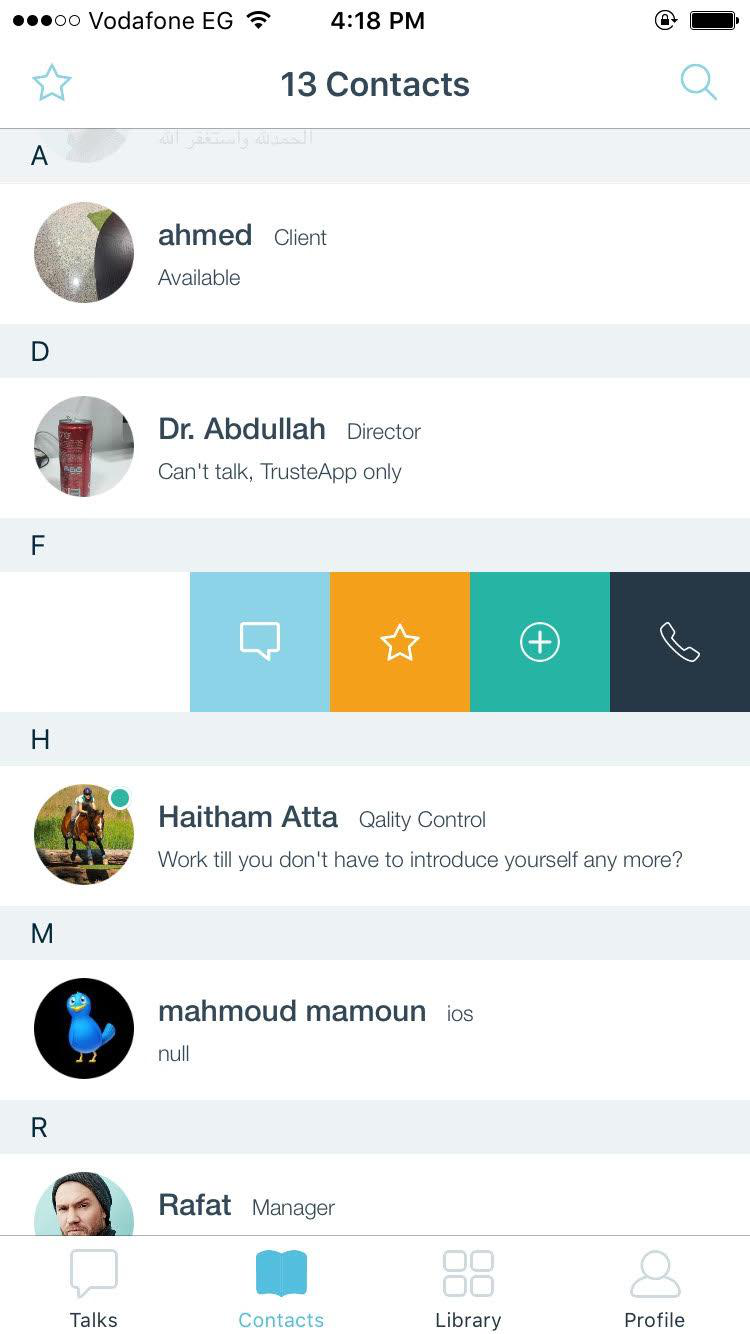Select the Contacts tab
This screenshot has width=750, height=1334.
coord(281,1288)
